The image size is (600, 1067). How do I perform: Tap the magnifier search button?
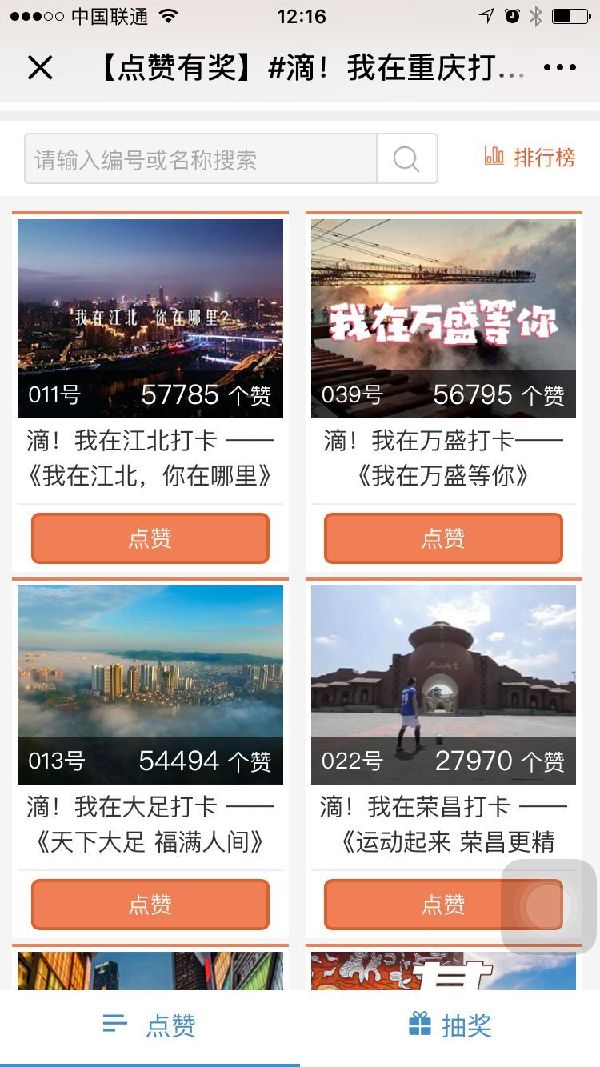[406, 159]
